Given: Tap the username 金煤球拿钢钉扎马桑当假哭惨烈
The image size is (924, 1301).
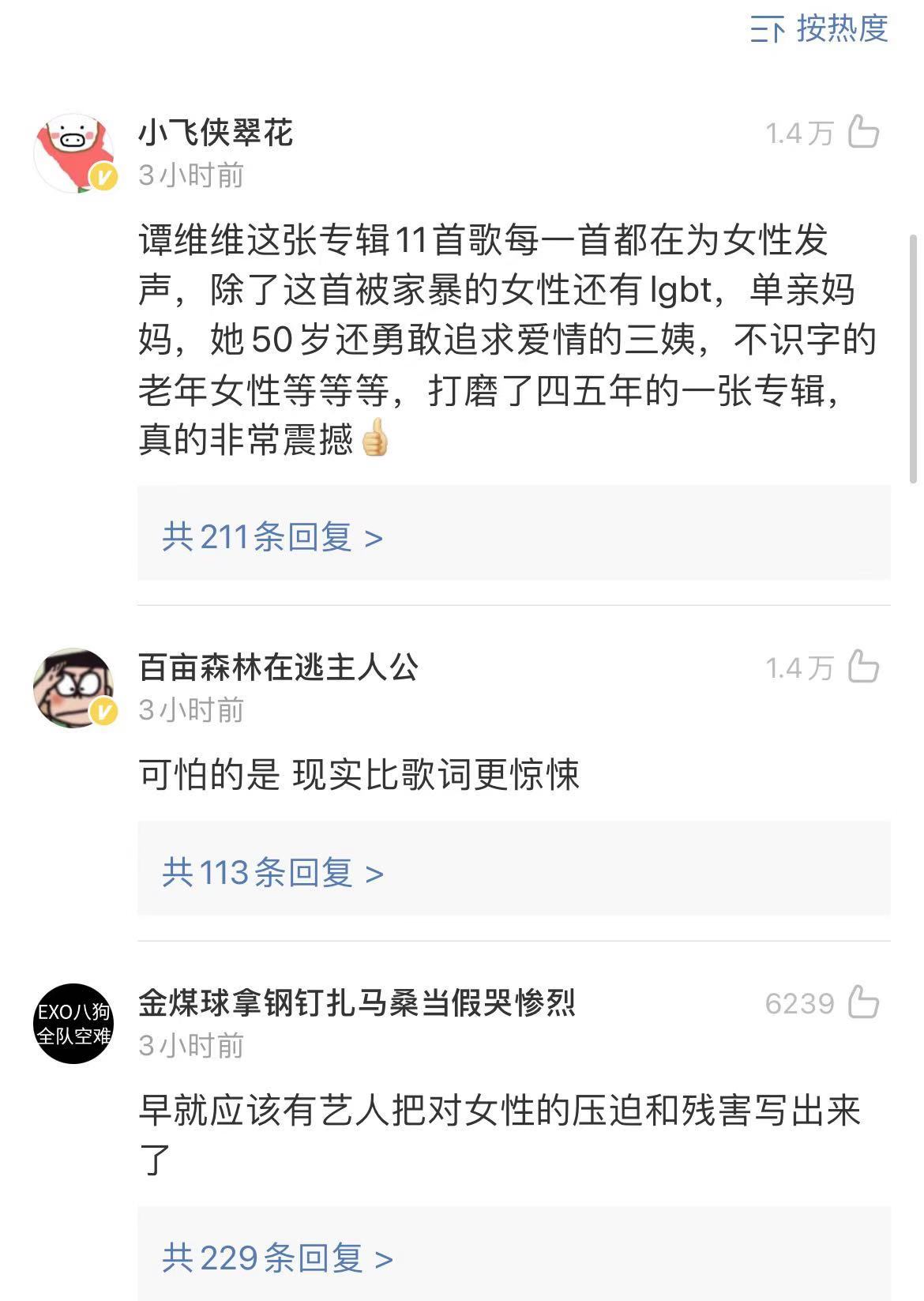Looking at the screenshot, I should pyautogui.click(x=357, y=1003).
